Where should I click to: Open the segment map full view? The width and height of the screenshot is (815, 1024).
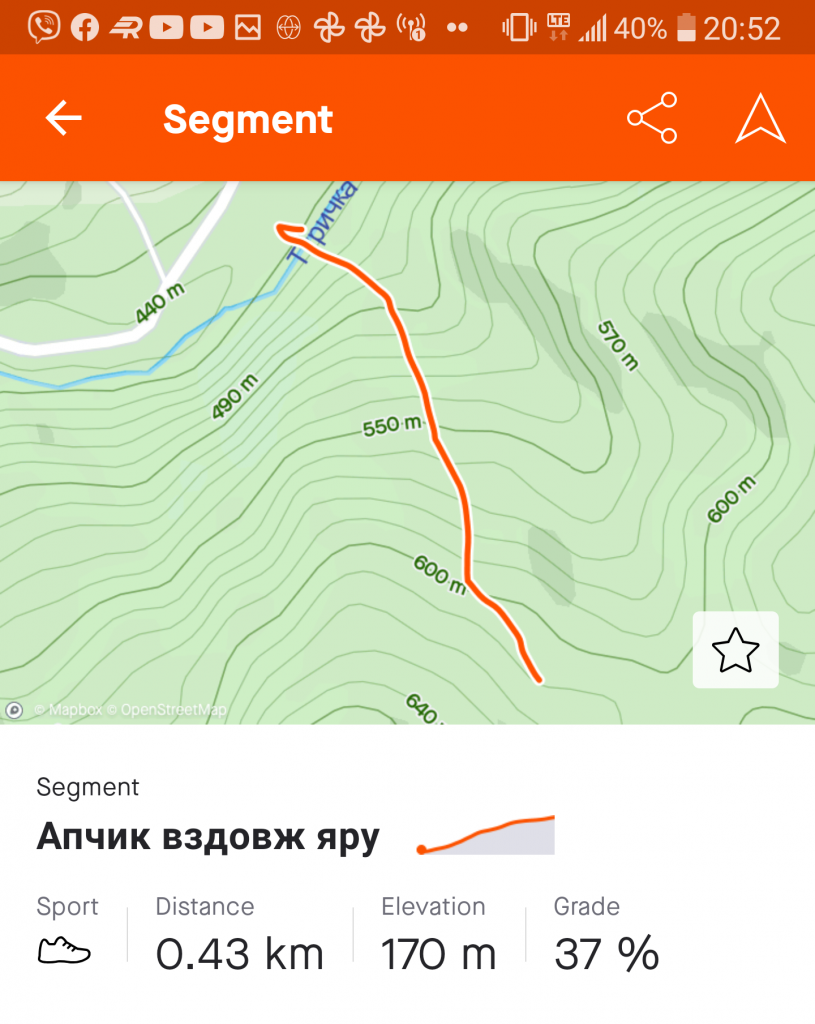pos(300,500)
